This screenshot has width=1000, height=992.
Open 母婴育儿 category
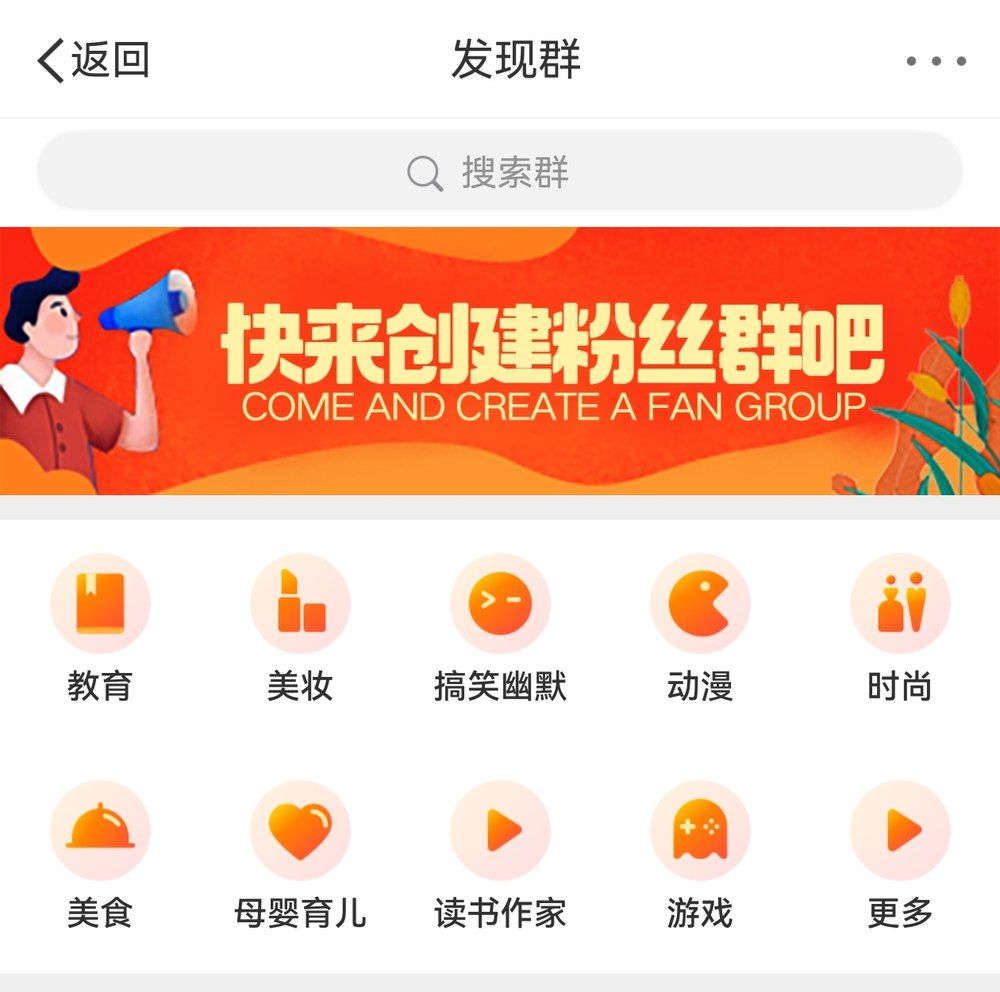point(300,852)
